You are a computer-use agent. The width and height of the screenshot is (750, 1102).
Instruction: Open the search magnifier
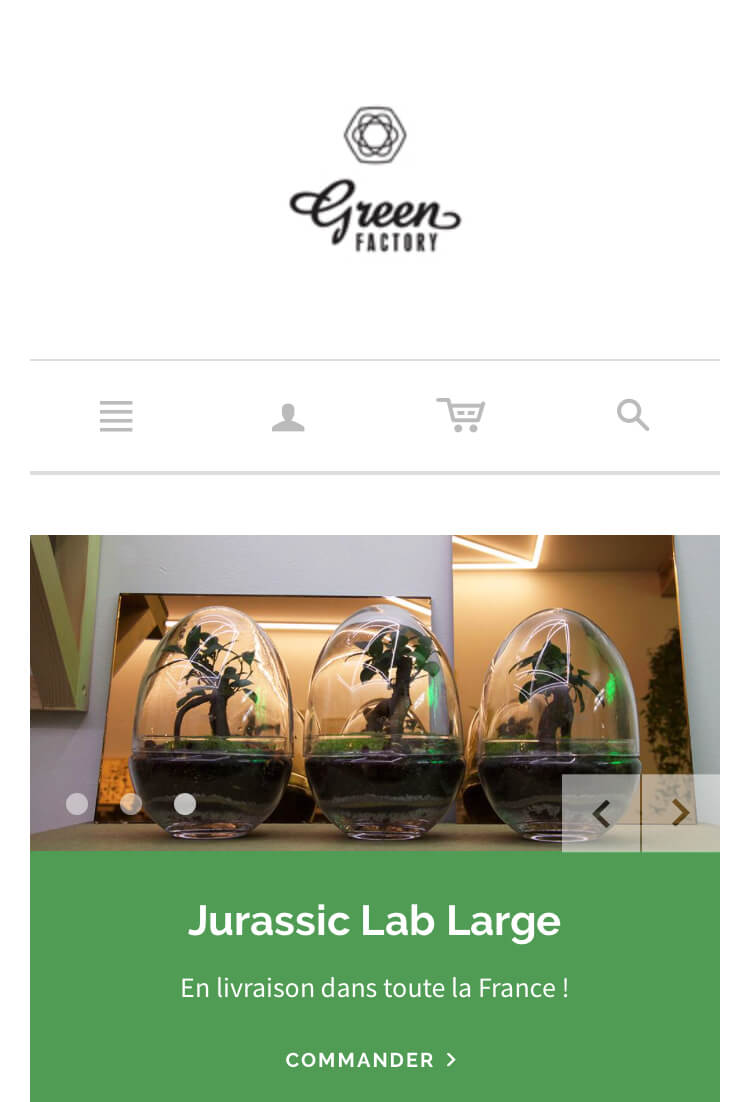point(633,414)
